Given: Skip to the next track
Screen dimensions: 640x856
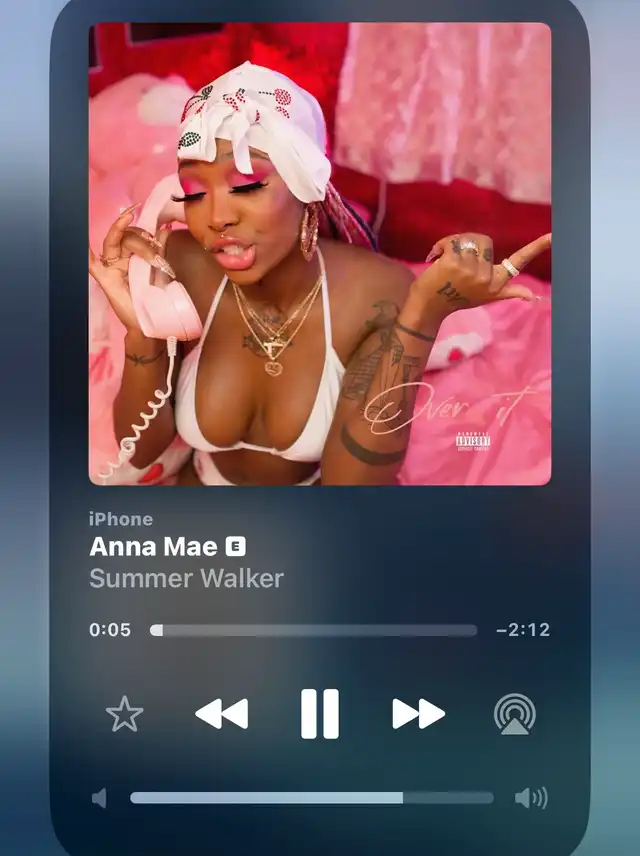Looking at the screenshot, I should point(418,714).
